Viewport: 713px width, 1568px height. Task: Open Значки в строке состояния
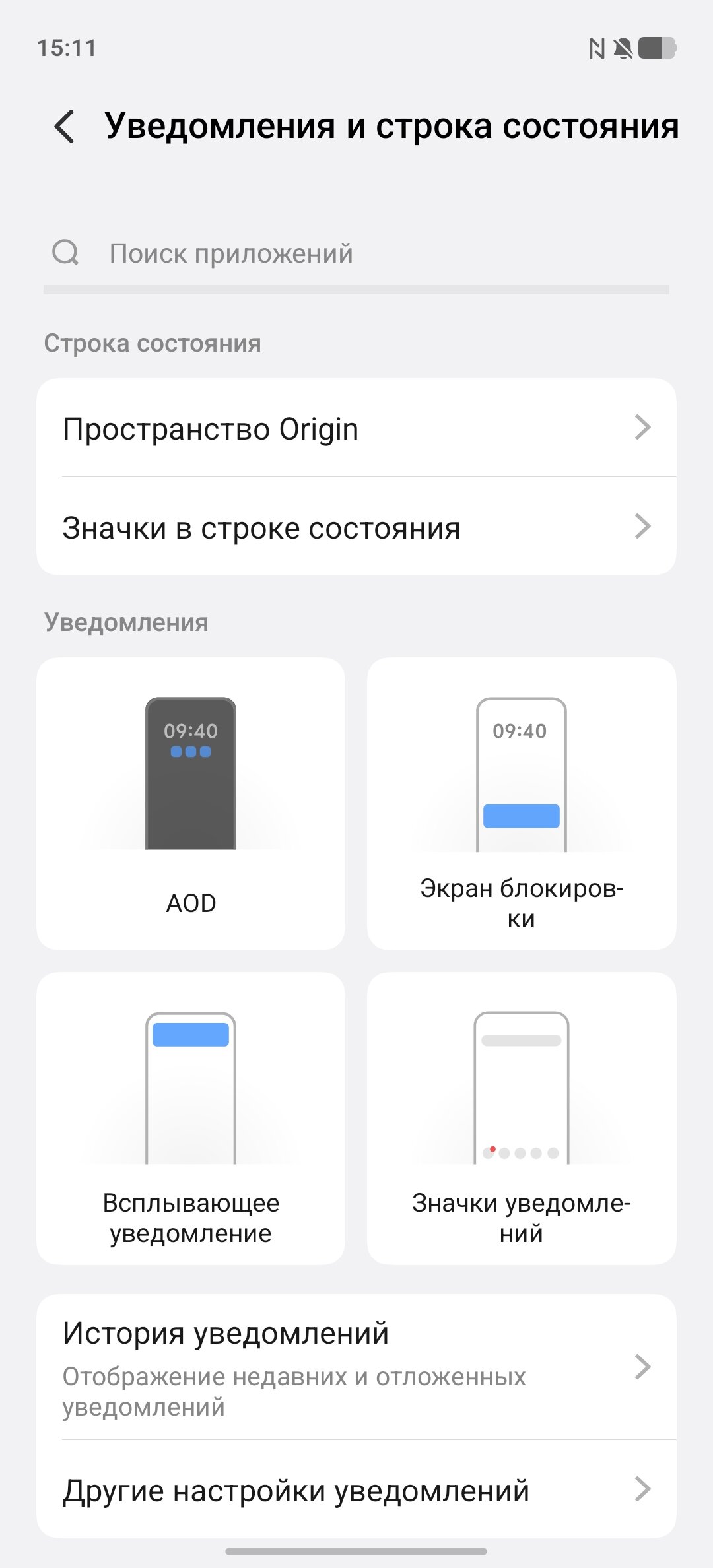[x=356, y=527]
